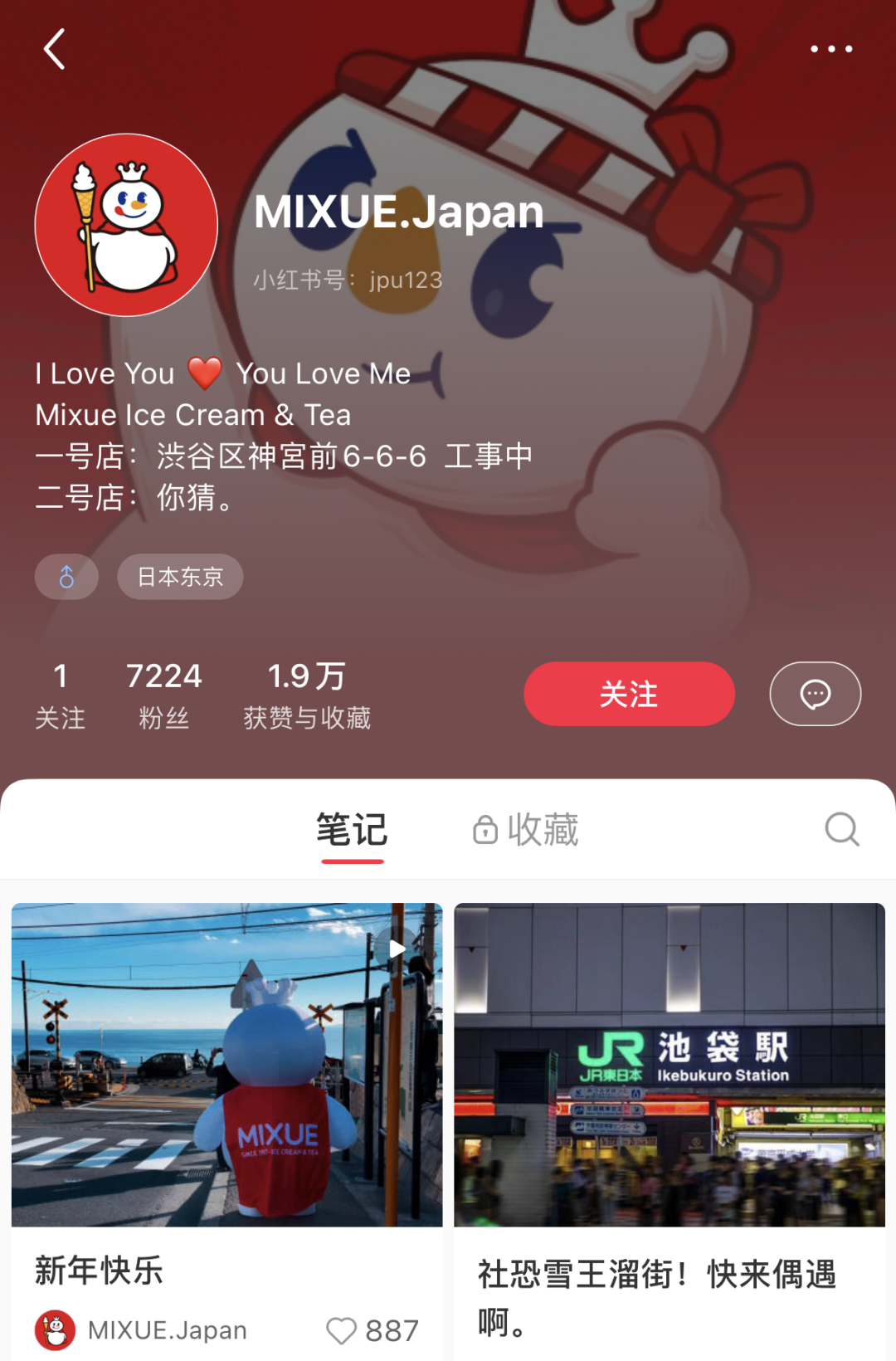Viewport: 896px width, 1361px height.
Task: Open the chat message bubble icon
Action: (815, 694)
